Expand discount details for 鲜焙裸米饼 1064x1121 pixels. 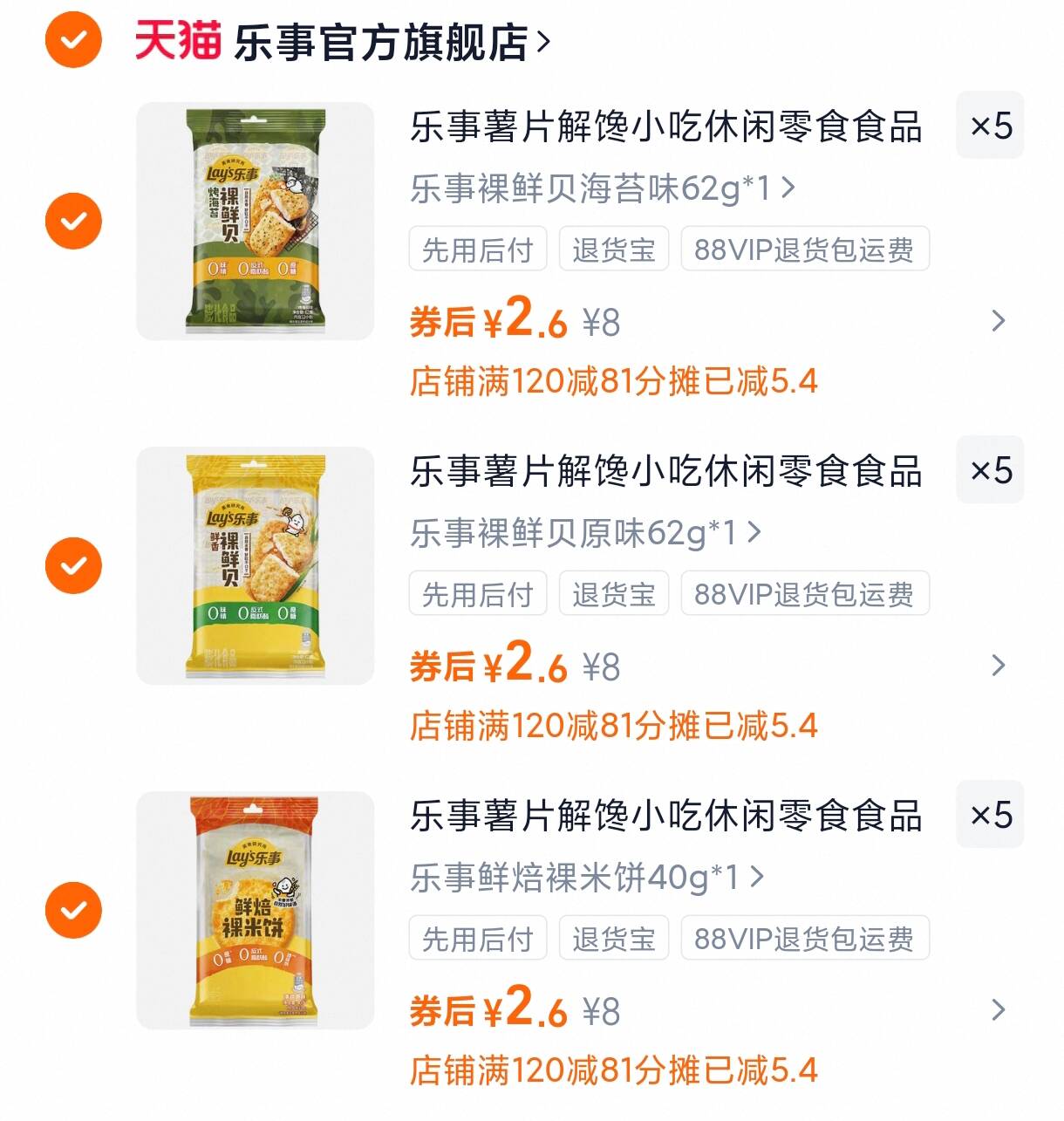(999, 1010)
